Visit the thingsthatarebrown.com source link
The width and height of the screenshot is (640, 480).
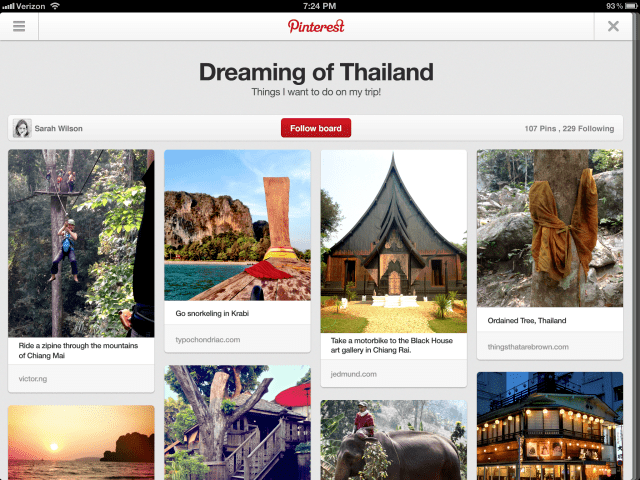527,347
